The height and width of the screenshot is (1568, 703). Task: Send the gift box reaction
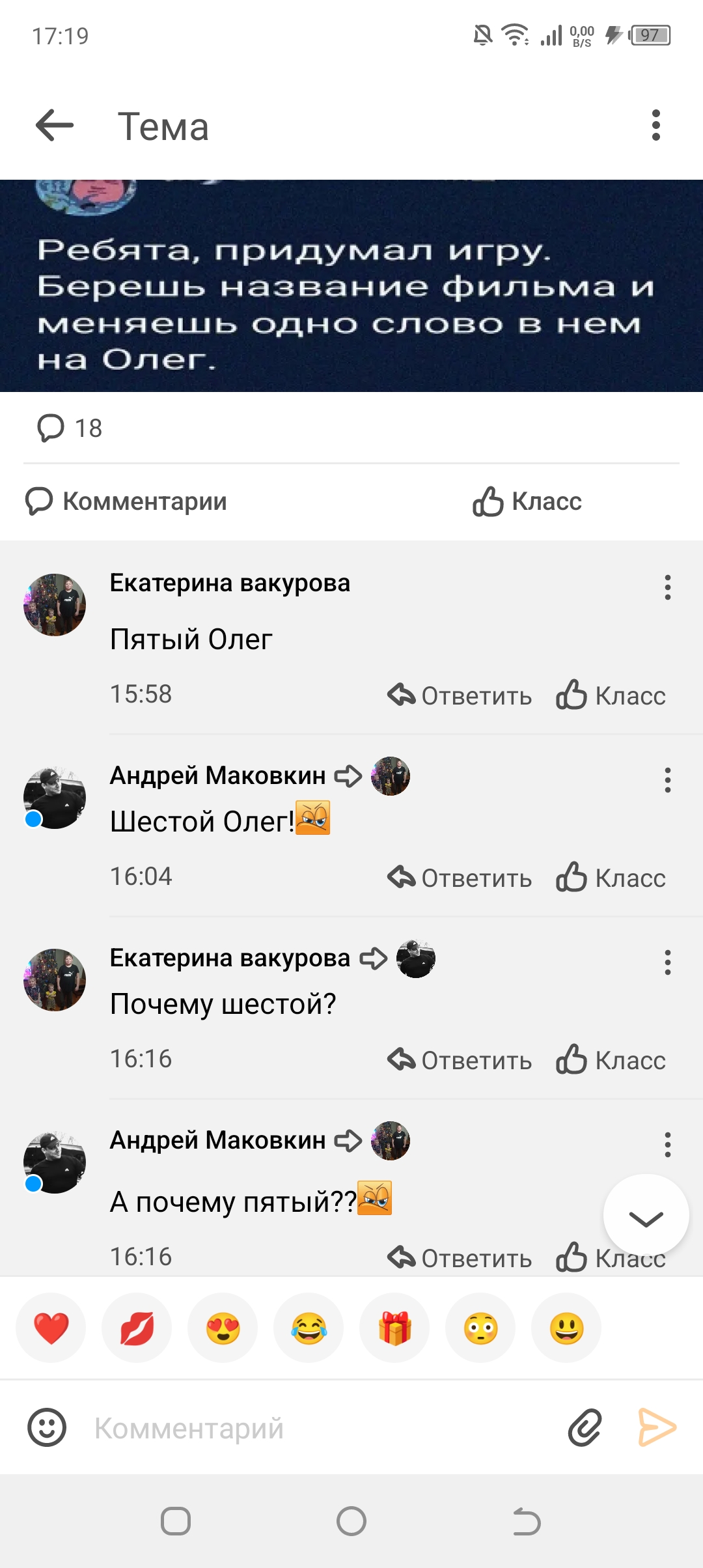click(x=394, y=1328)
